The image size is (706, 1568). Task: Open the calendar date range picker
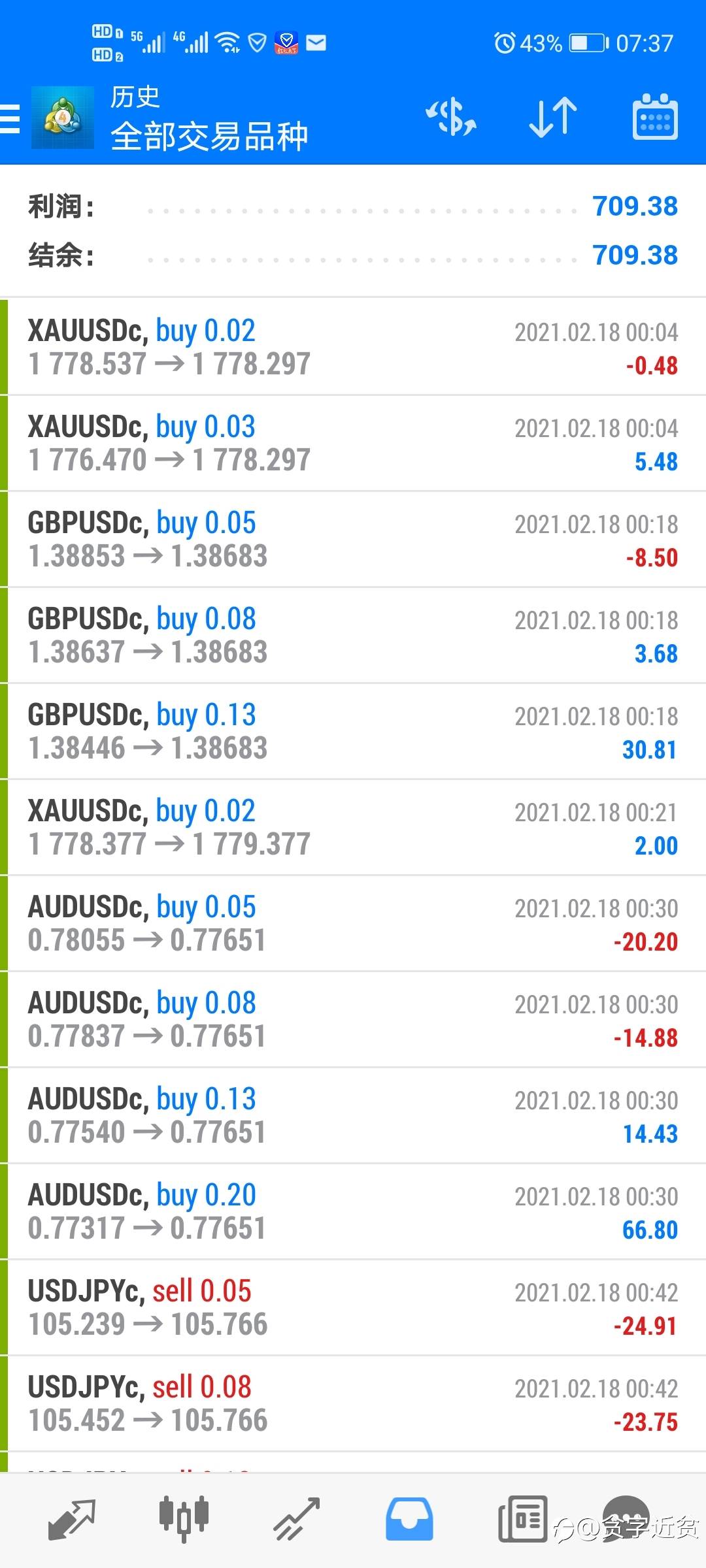click(655, 118)
